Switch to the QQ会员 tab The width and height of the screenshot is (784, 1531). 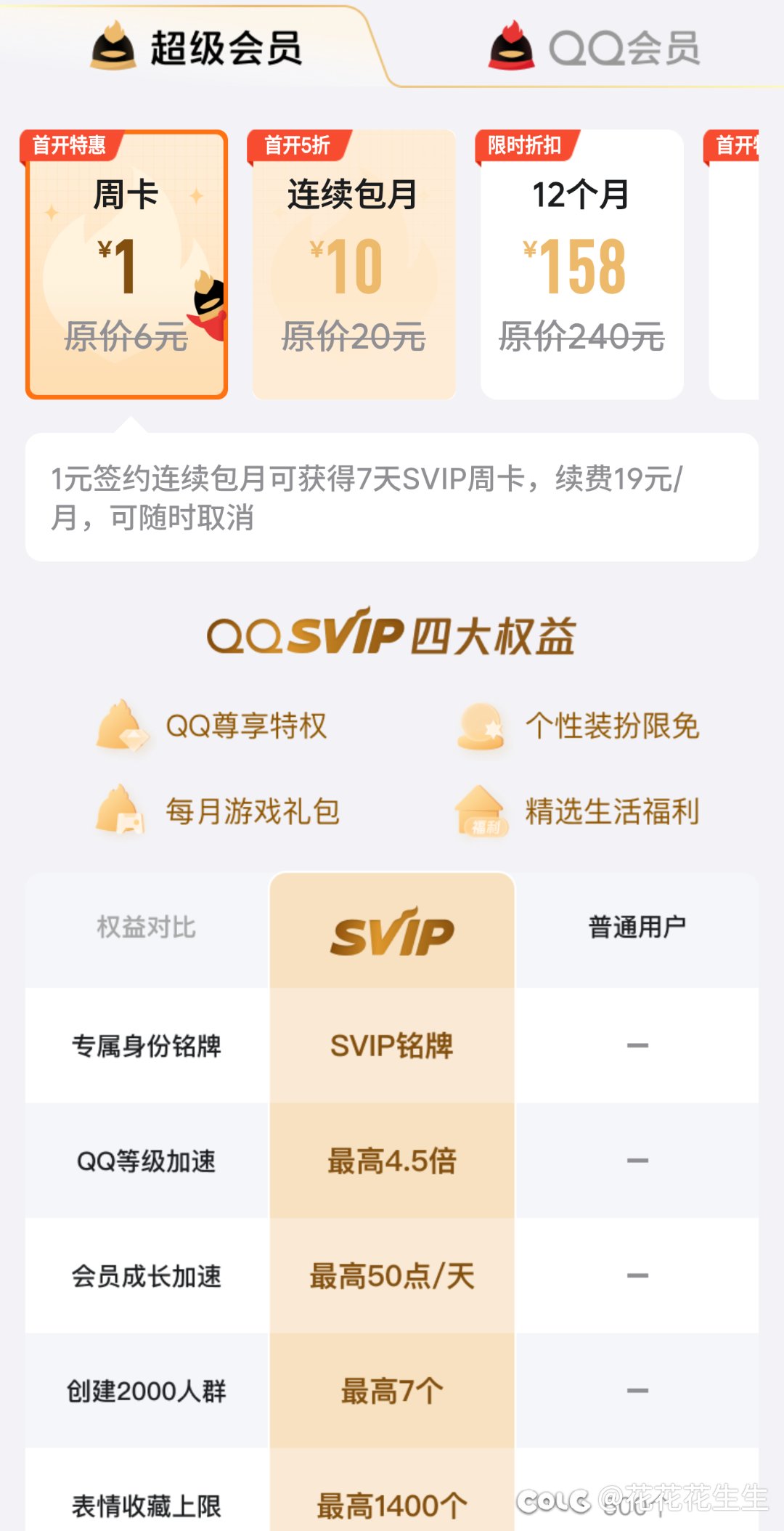click(594, 48)
